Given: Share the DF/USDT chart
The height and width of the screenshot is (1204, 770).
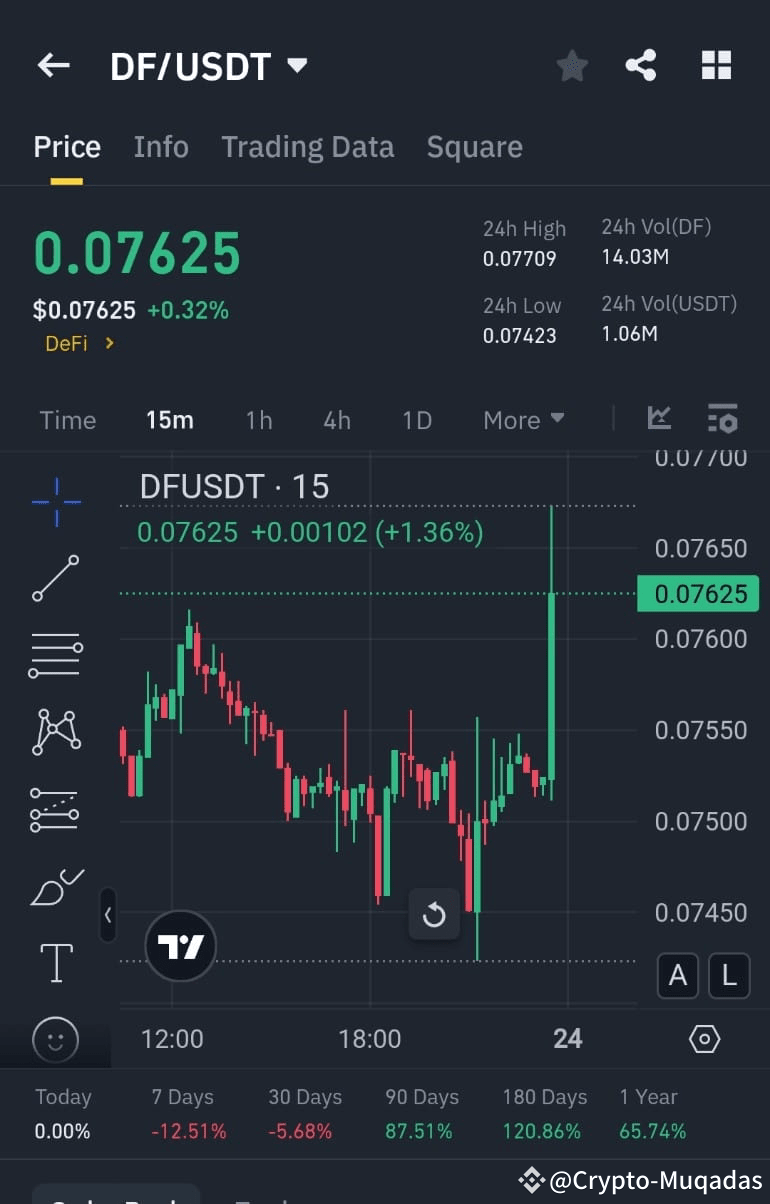Looking at the screenshot, I should [641, 64].
